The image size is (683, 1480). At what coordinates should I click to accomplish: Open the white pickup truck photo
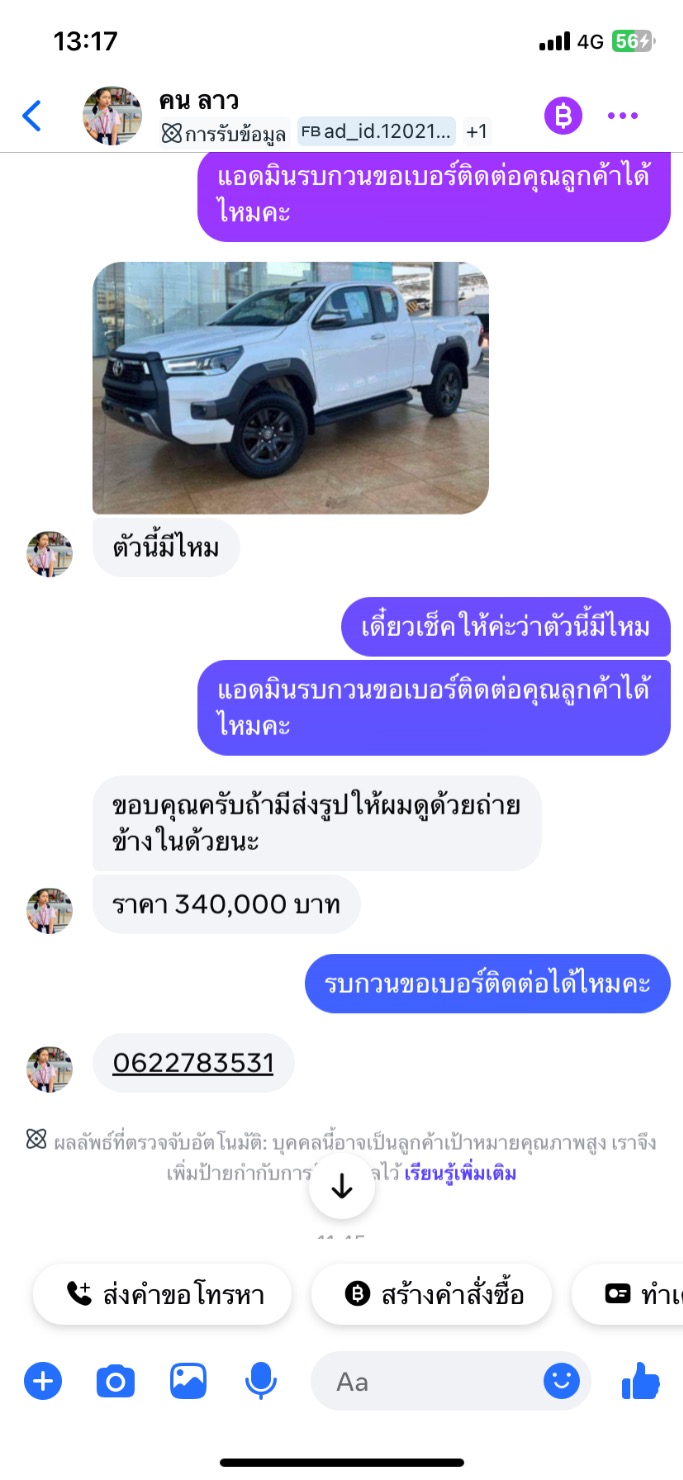(290, 388)
